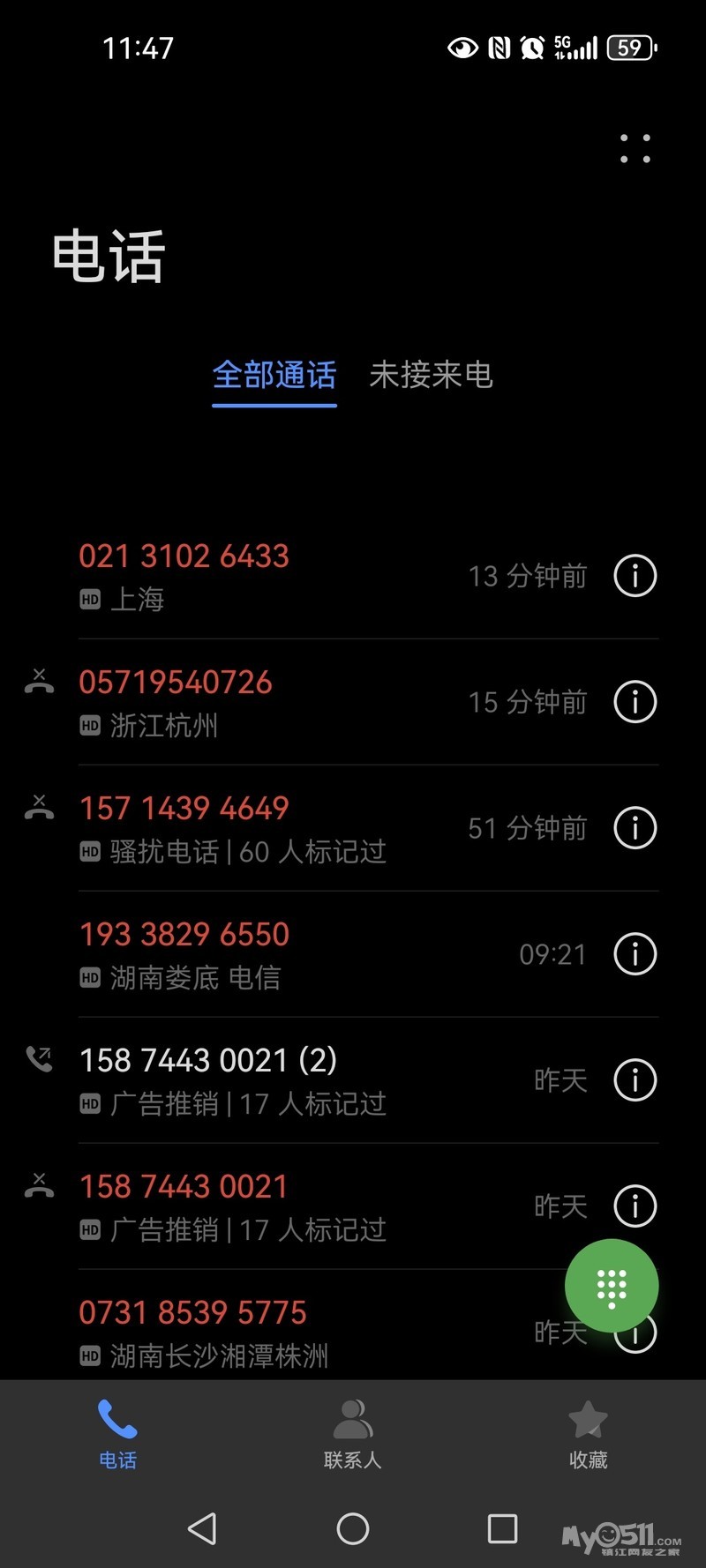View details for 021 3102 6433
Viewport: 706px width, 1568px height.
[635, 576]
